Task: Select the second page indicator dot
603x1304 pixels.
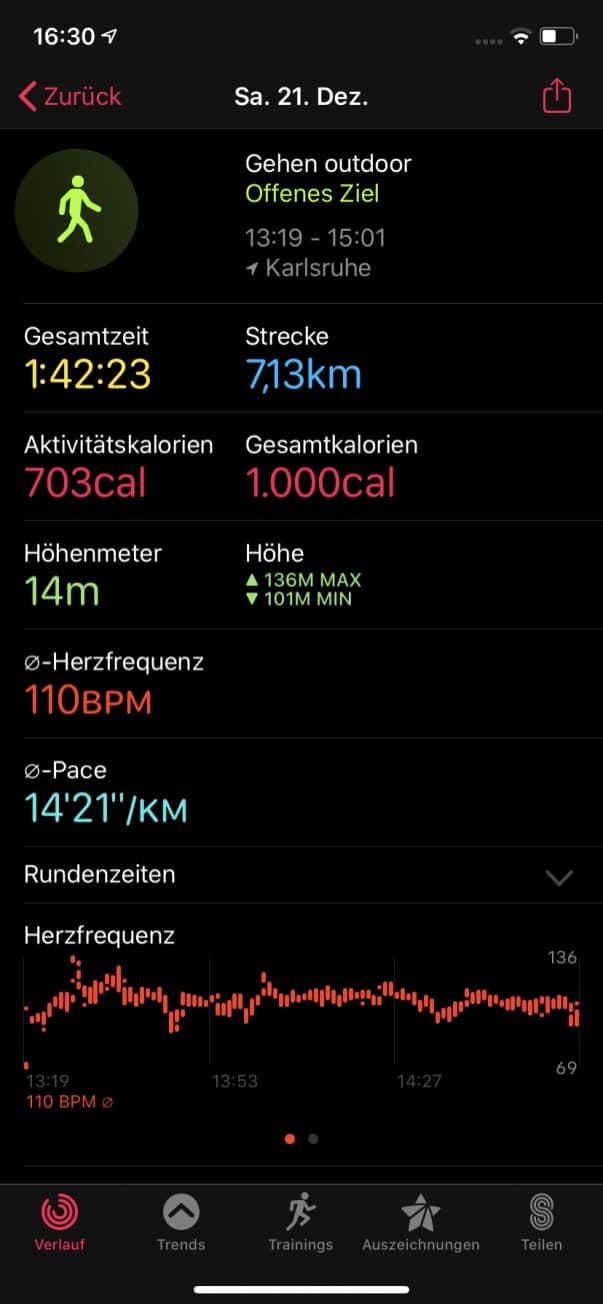Action: pos(313,1138)
